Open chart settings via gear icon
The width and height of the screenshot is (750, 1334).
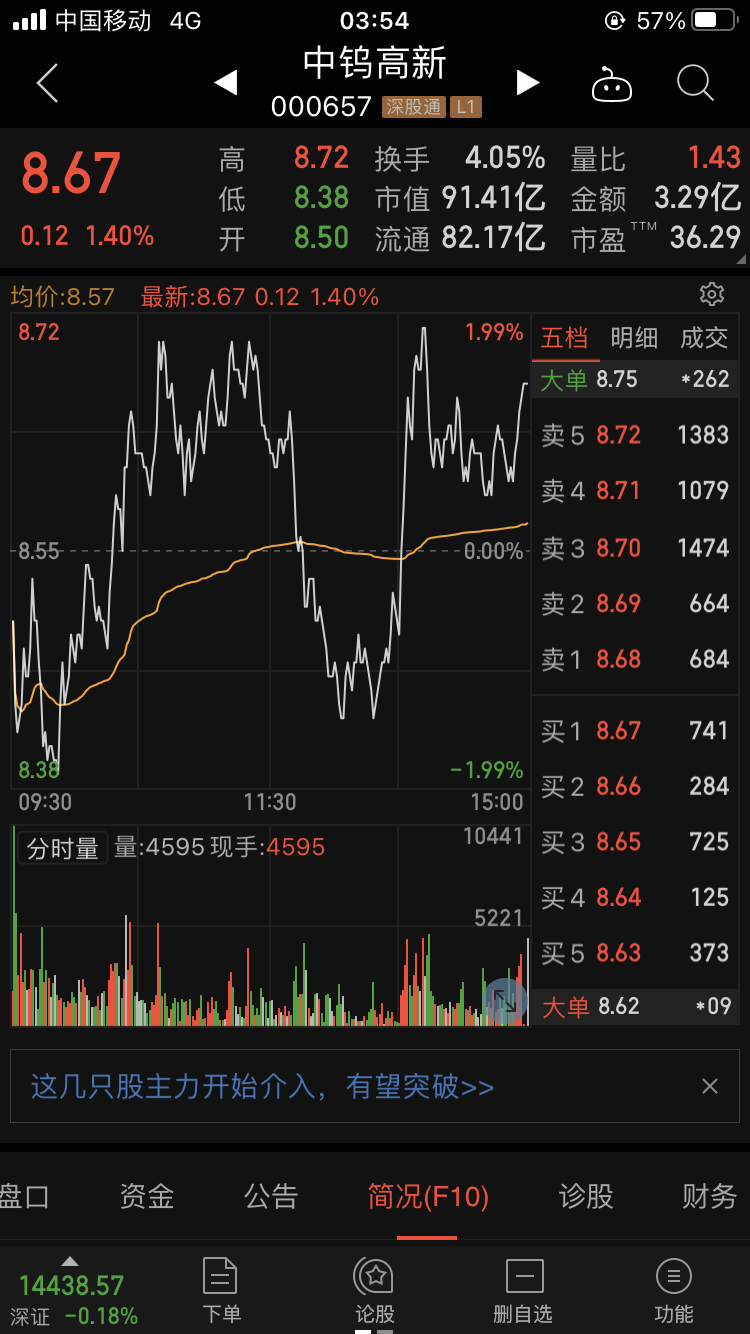point(711,294)
